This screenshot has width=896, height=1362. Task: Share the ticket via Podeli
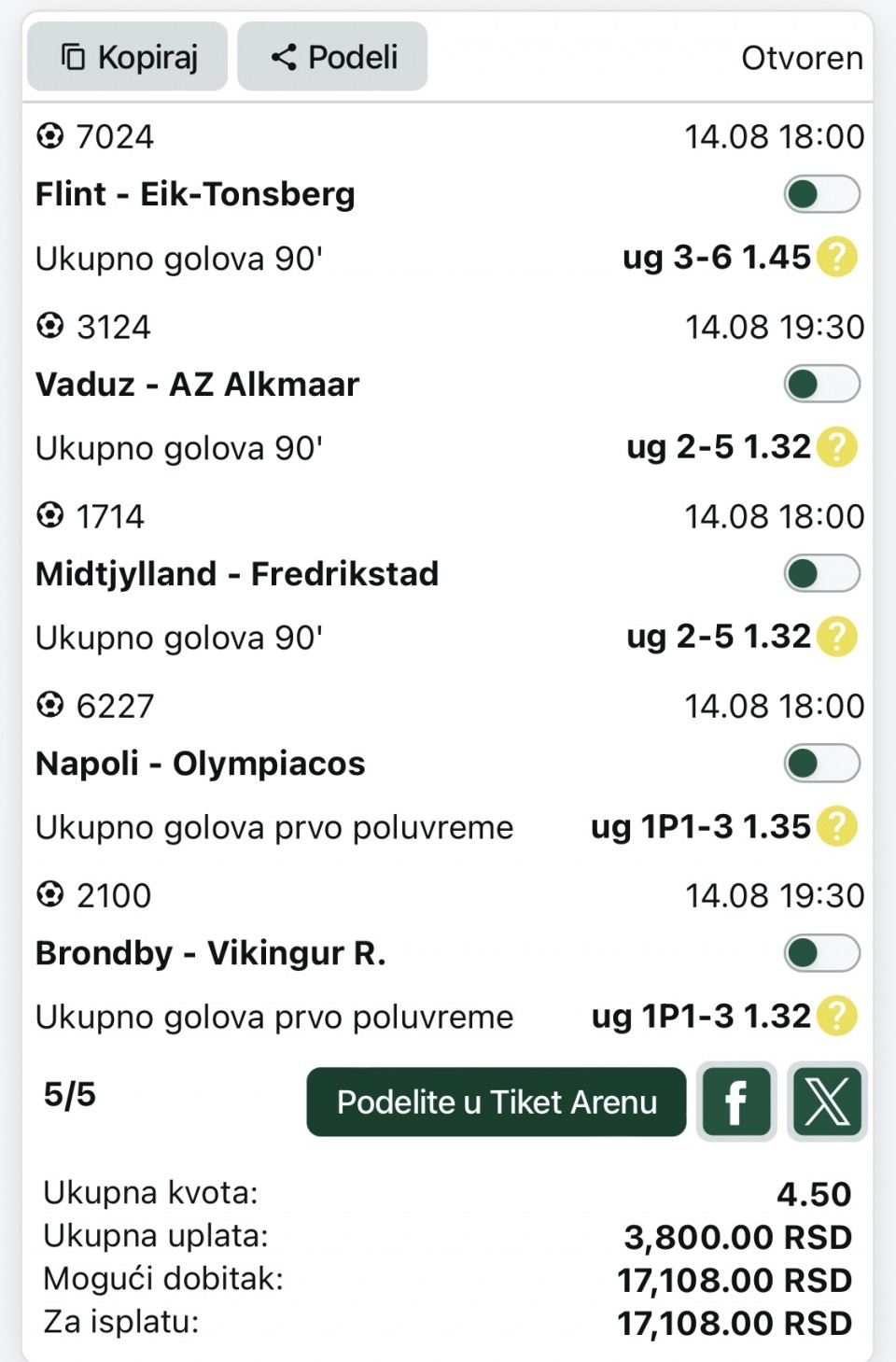pyautogui.click(x=333, y=57)
